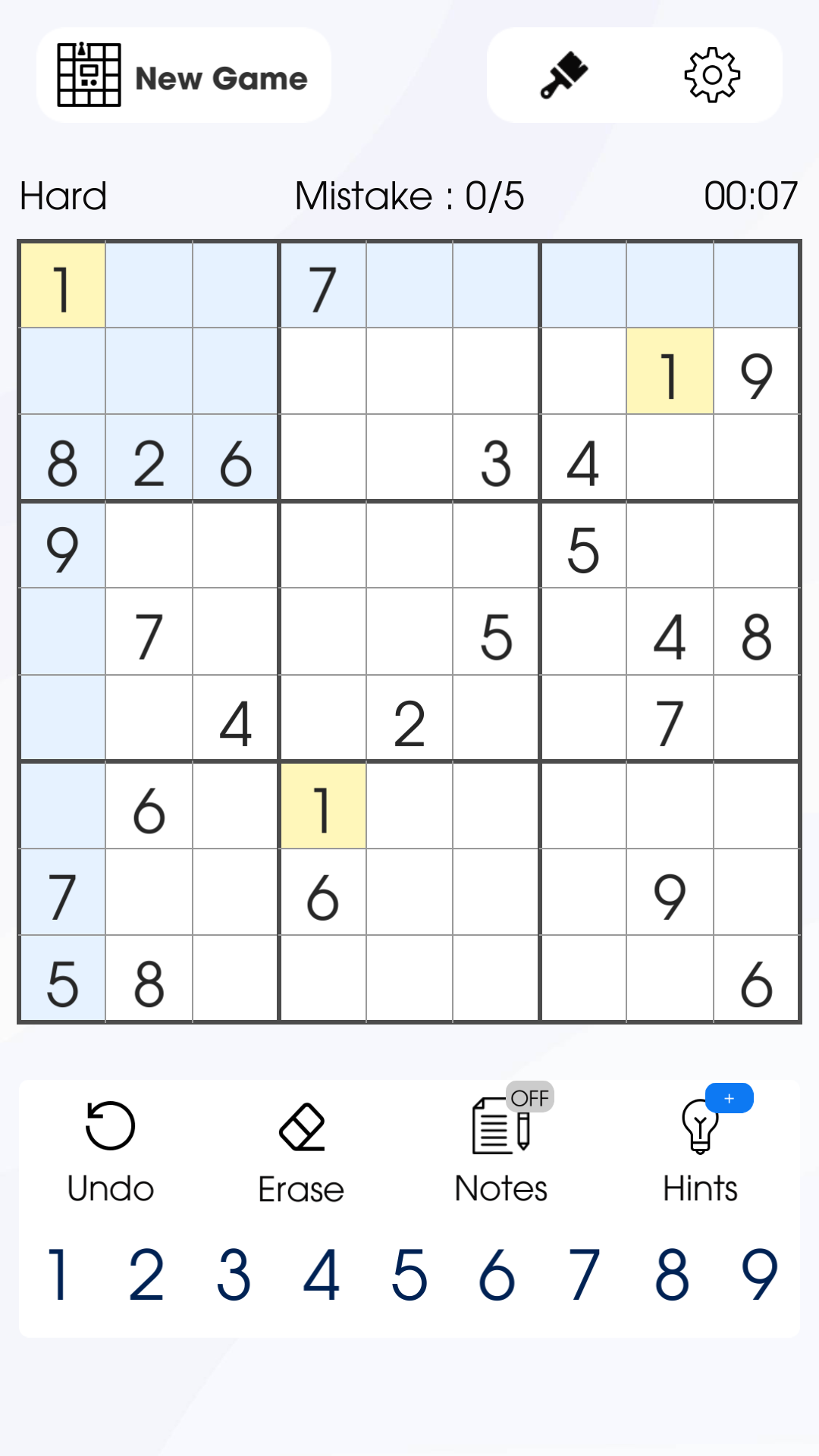Enter number 9 from the number pad
The width and height of the screenshot is (819, 1456).
click(759, 1276)
